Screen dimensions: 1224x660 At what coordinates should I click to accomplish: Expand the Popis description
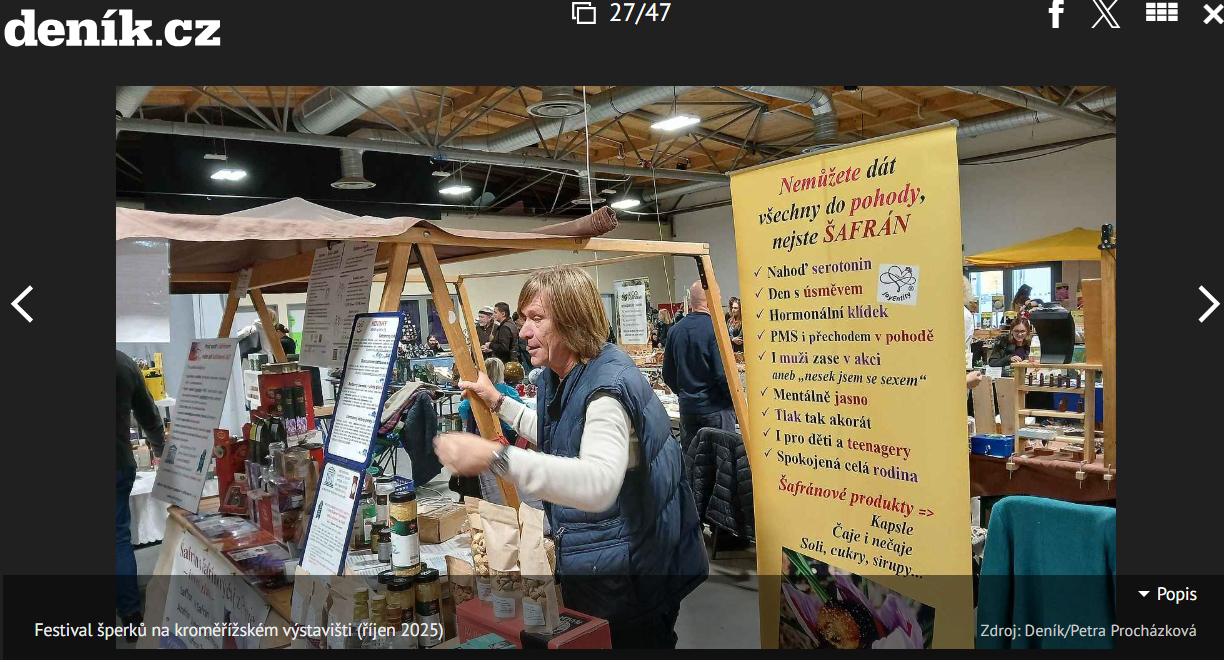[1167, 594]
